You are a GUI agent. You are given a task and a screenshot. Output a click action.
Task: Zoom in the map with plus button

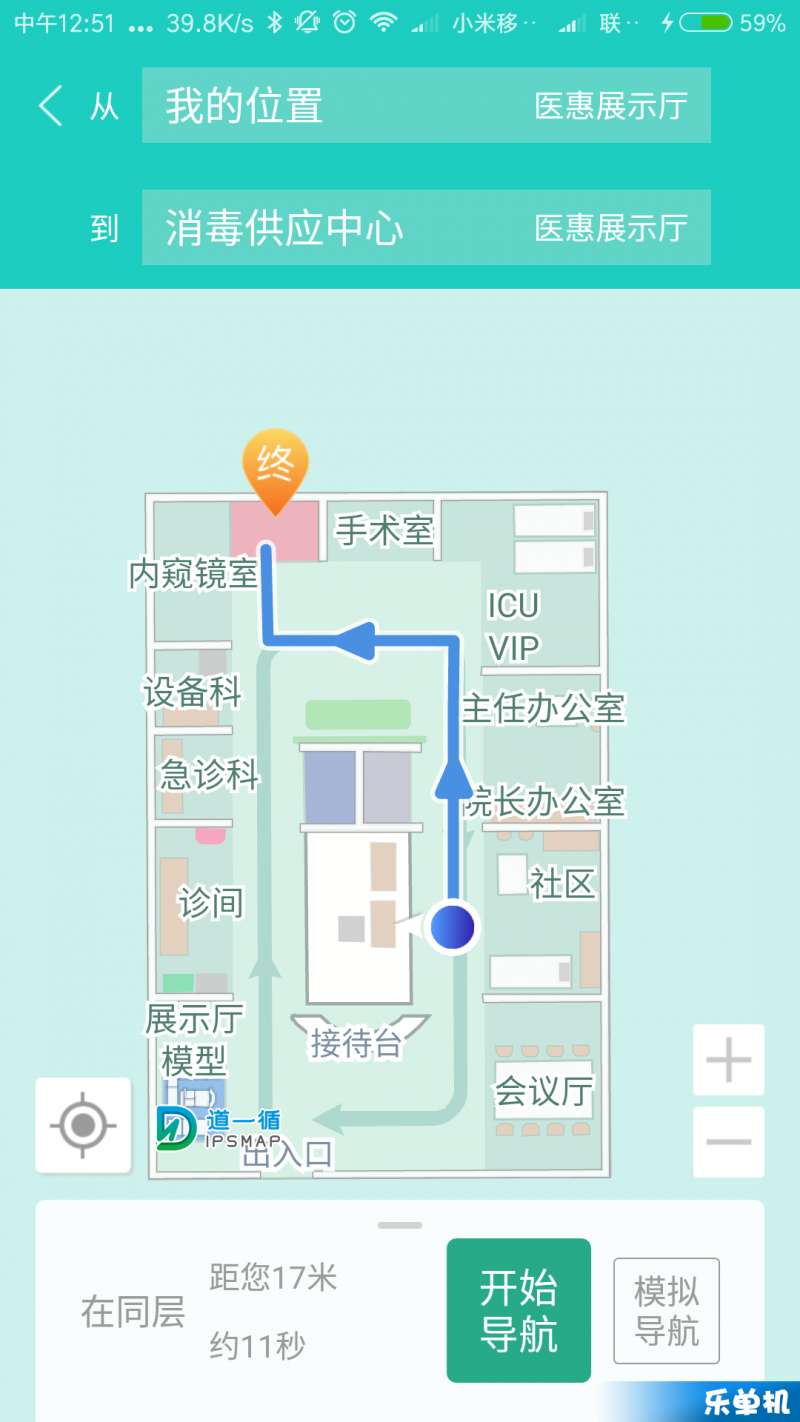pos(728,1060)
